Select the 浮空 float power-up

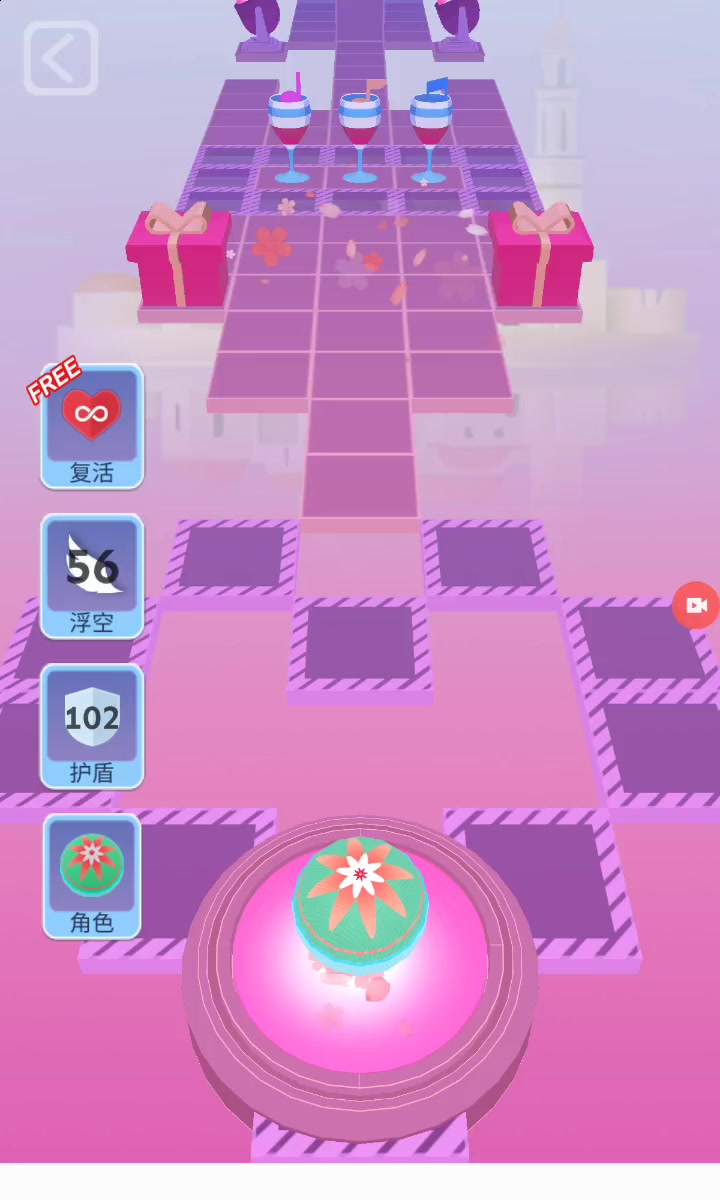[92, 576]
